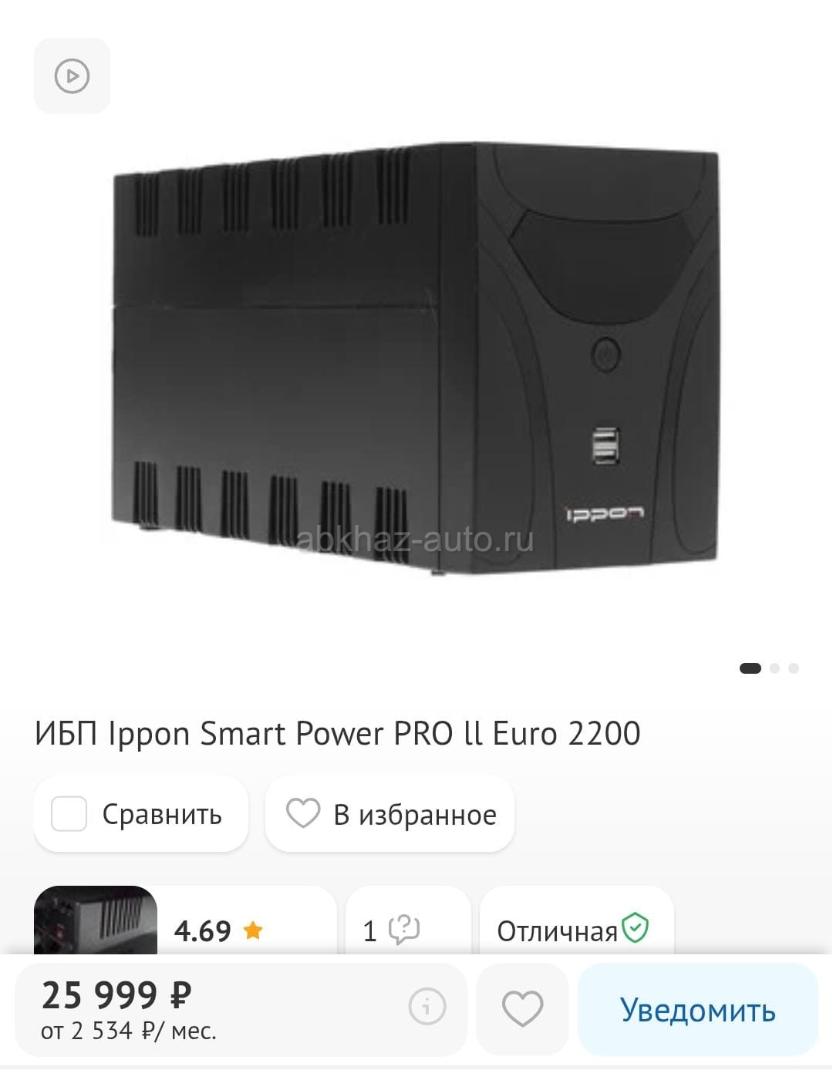Tap the heart icon beside Уведомить
Screen dimensions: 832x1080
(x=522, y=1009)
